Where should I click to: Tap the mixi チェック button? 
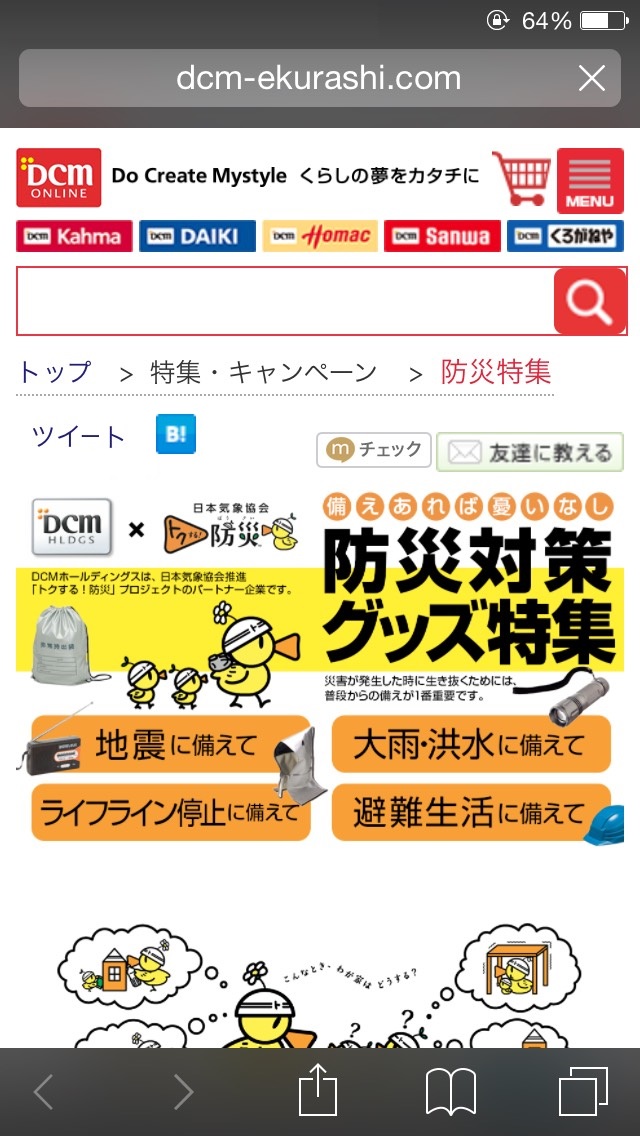[x=374, y=450]
